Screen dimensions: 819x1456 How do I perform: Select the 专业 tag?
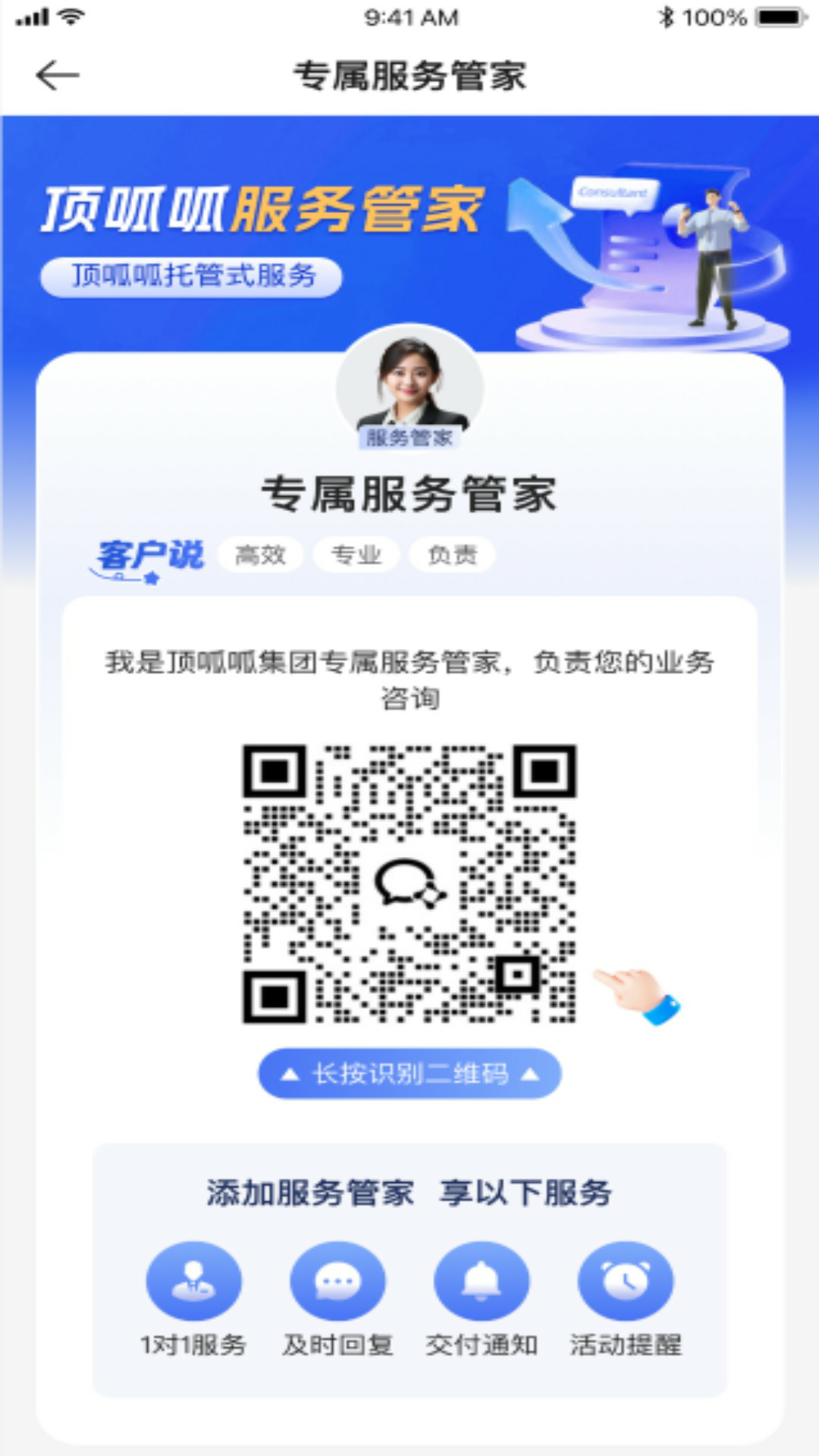pos(358,554)
